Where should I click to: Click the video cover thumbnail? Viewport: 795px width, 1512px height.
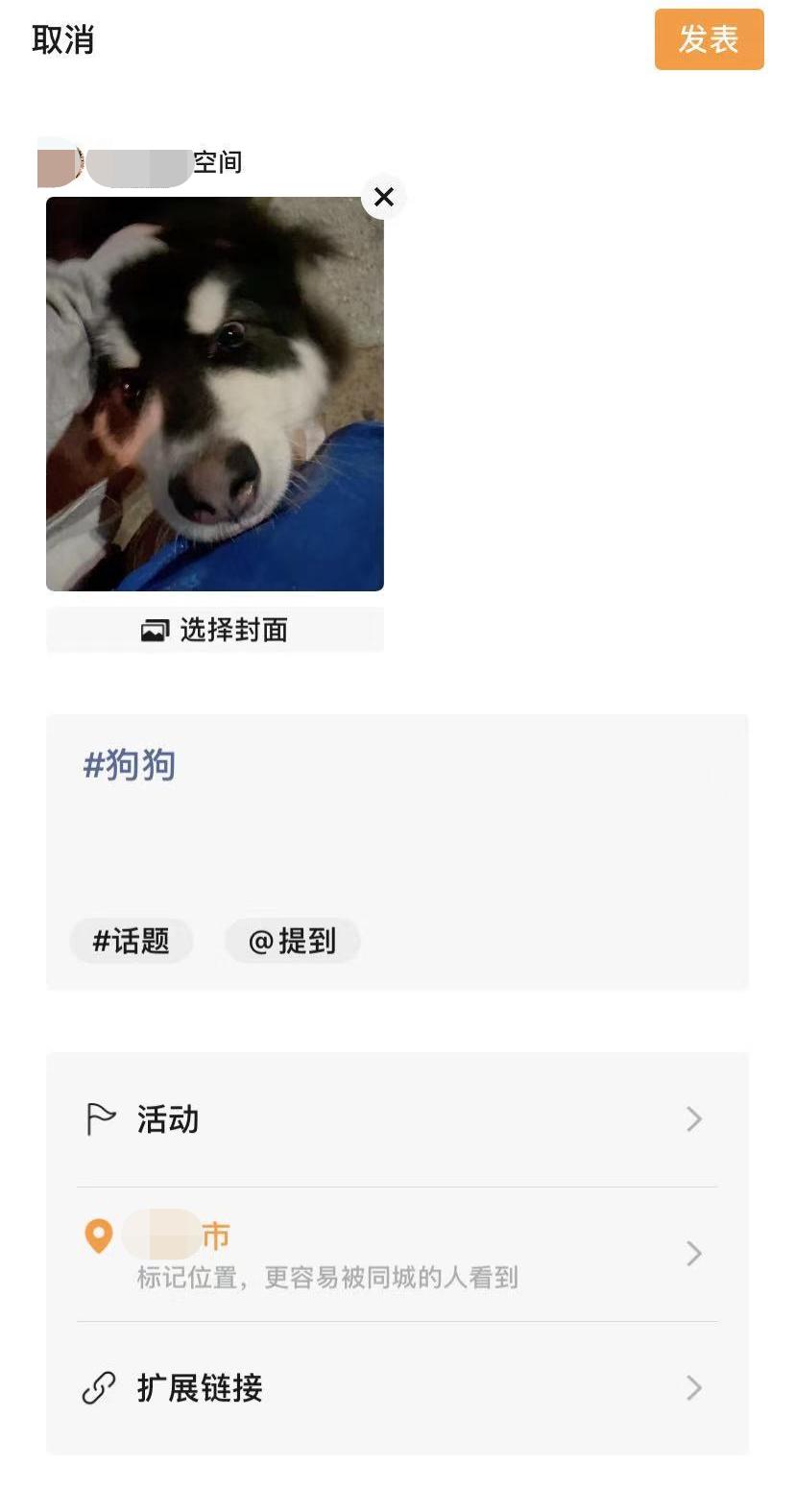pos(214,394)
